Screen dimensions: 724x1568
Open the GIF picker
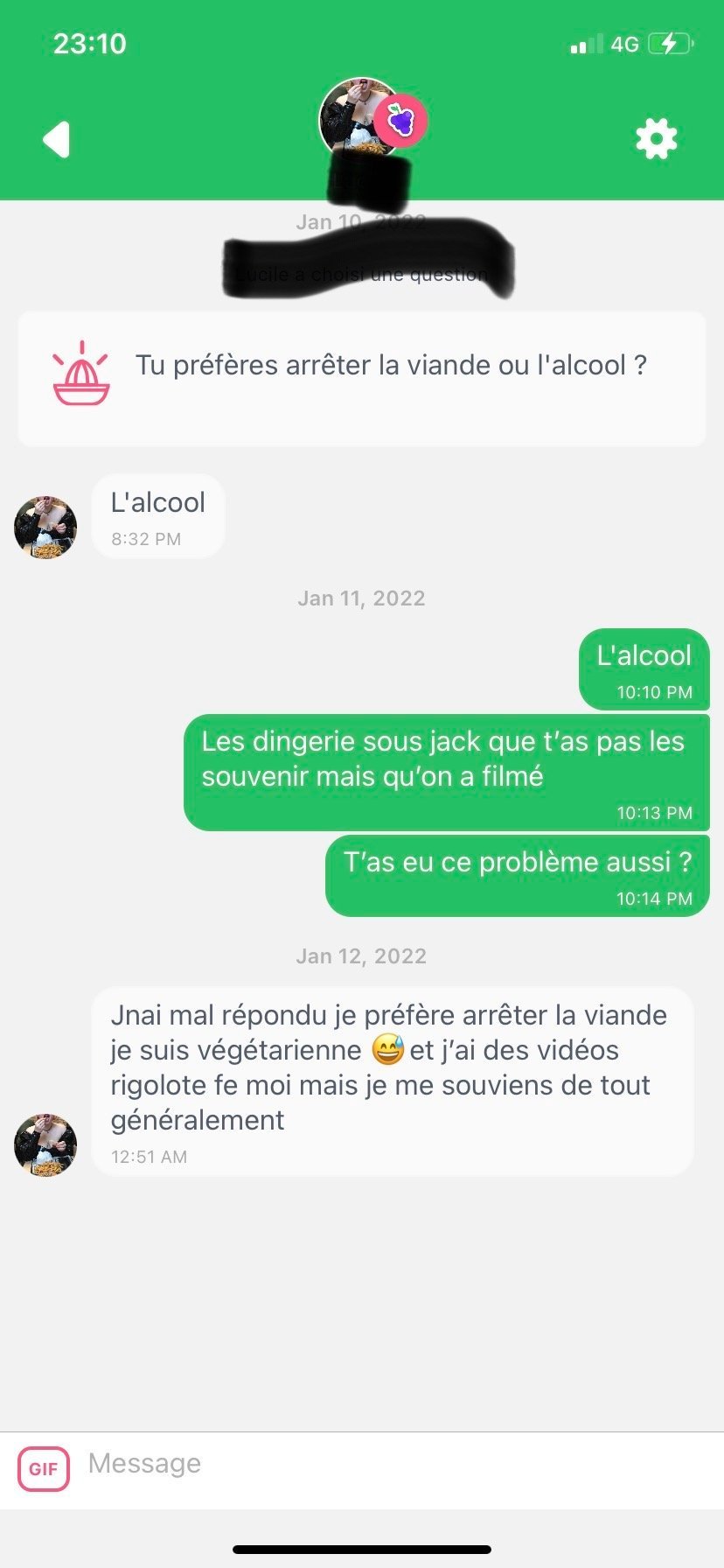(x=44, y=1467)
